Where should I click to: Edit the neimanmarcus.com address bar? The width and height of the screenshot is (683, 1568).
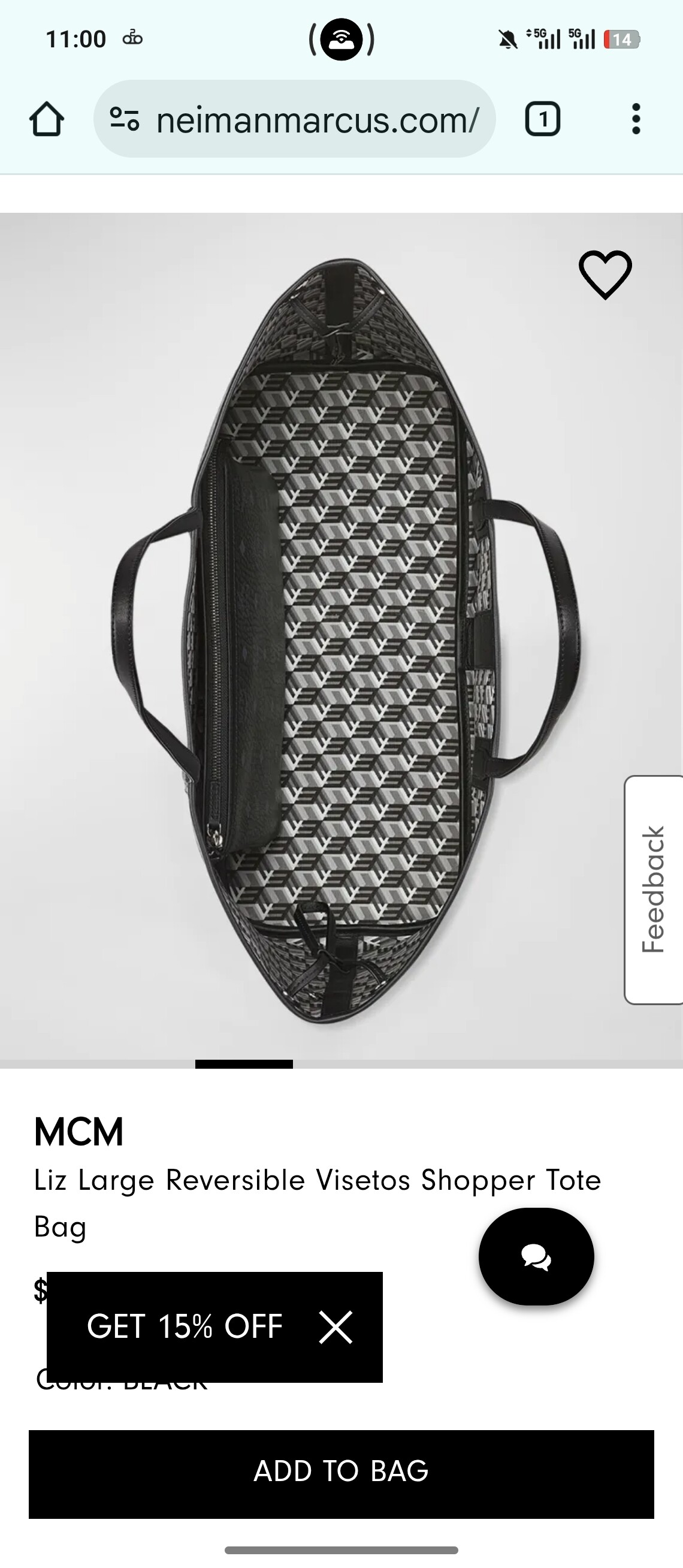[316, 119]
